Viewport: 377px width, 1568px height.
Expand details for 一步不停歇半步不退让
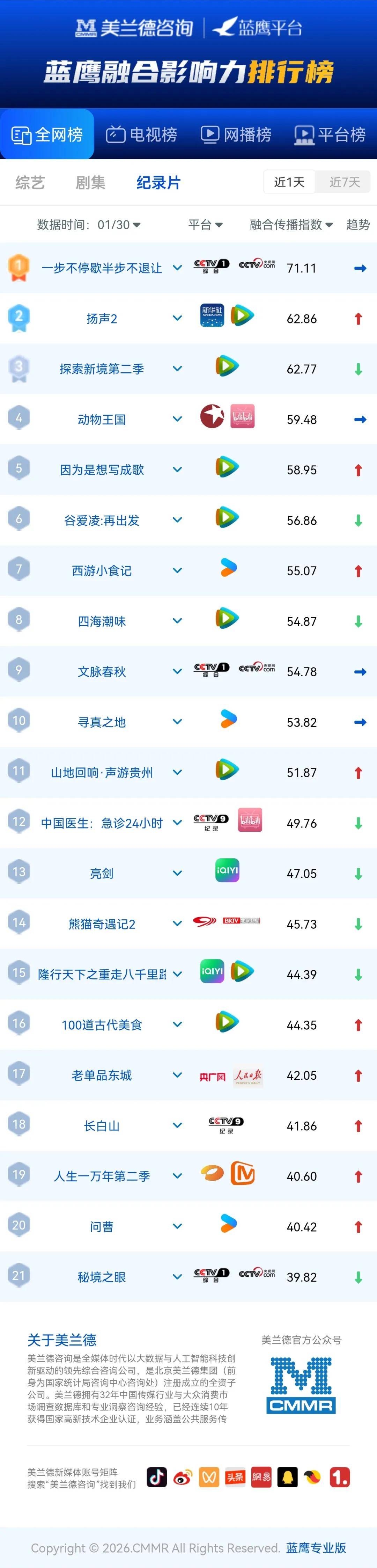pyautogui.click(x=177, y=268)
